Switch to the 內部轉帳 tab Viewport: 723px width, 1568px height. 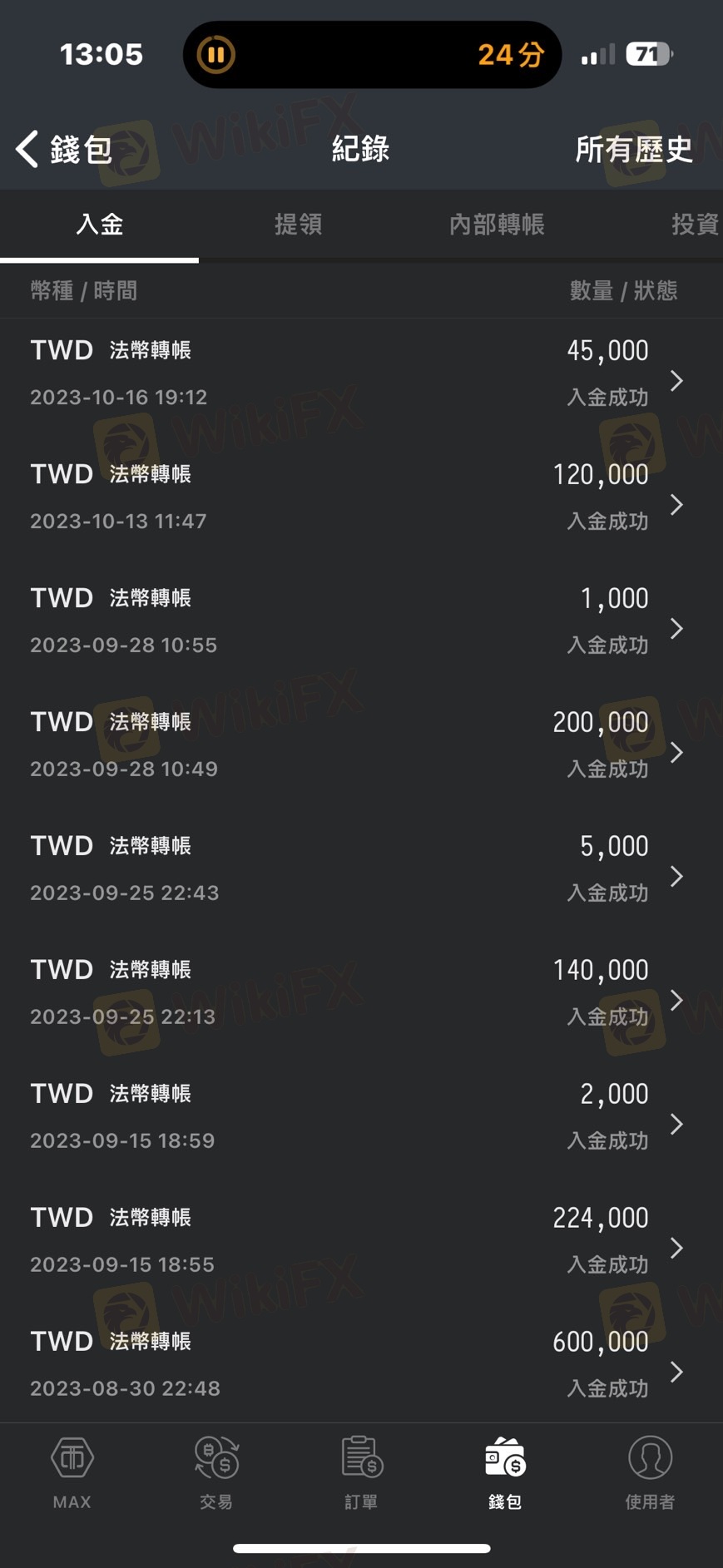pos(497,224)
